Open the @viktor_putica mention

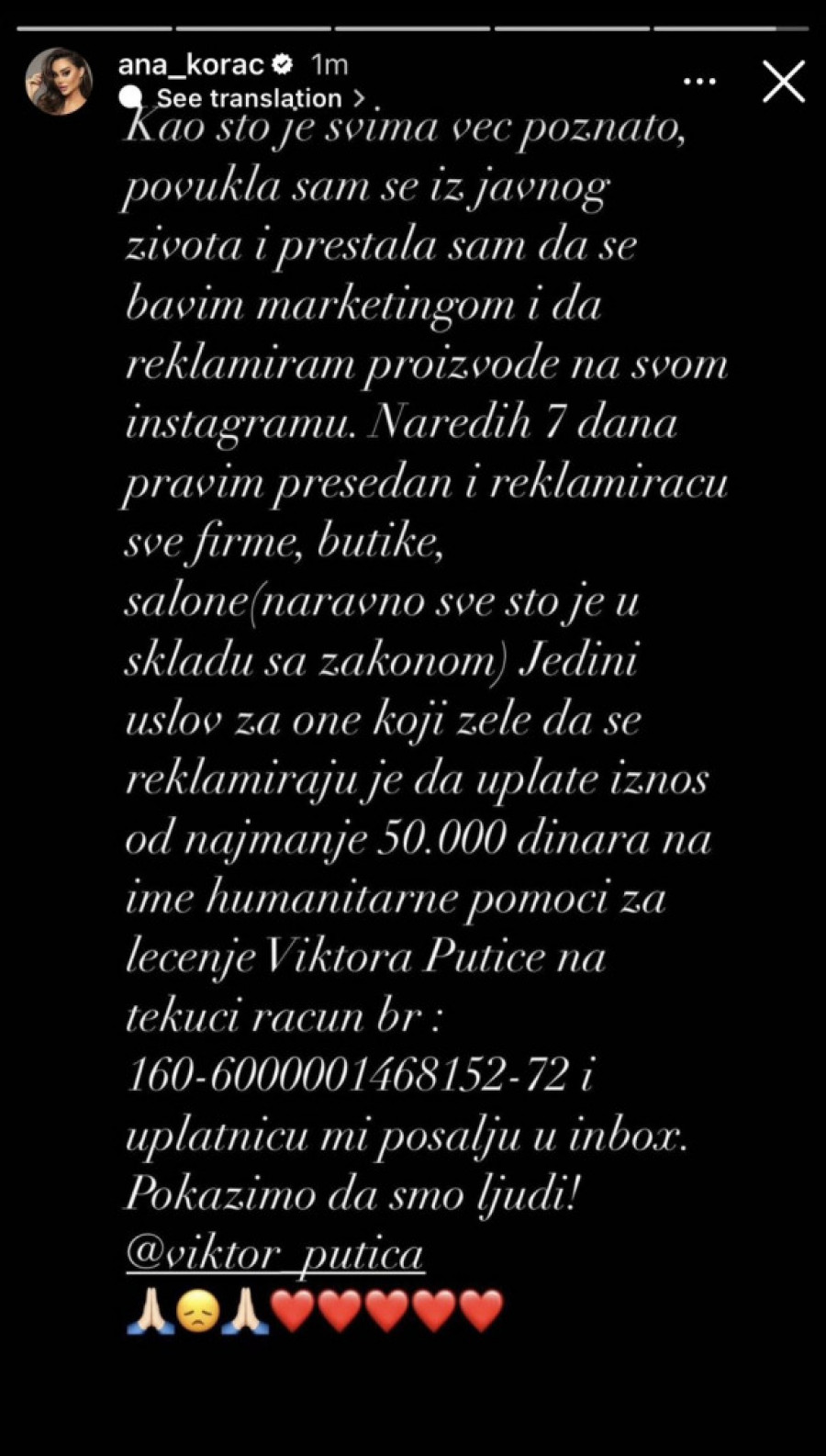[x=274, y=1254]
